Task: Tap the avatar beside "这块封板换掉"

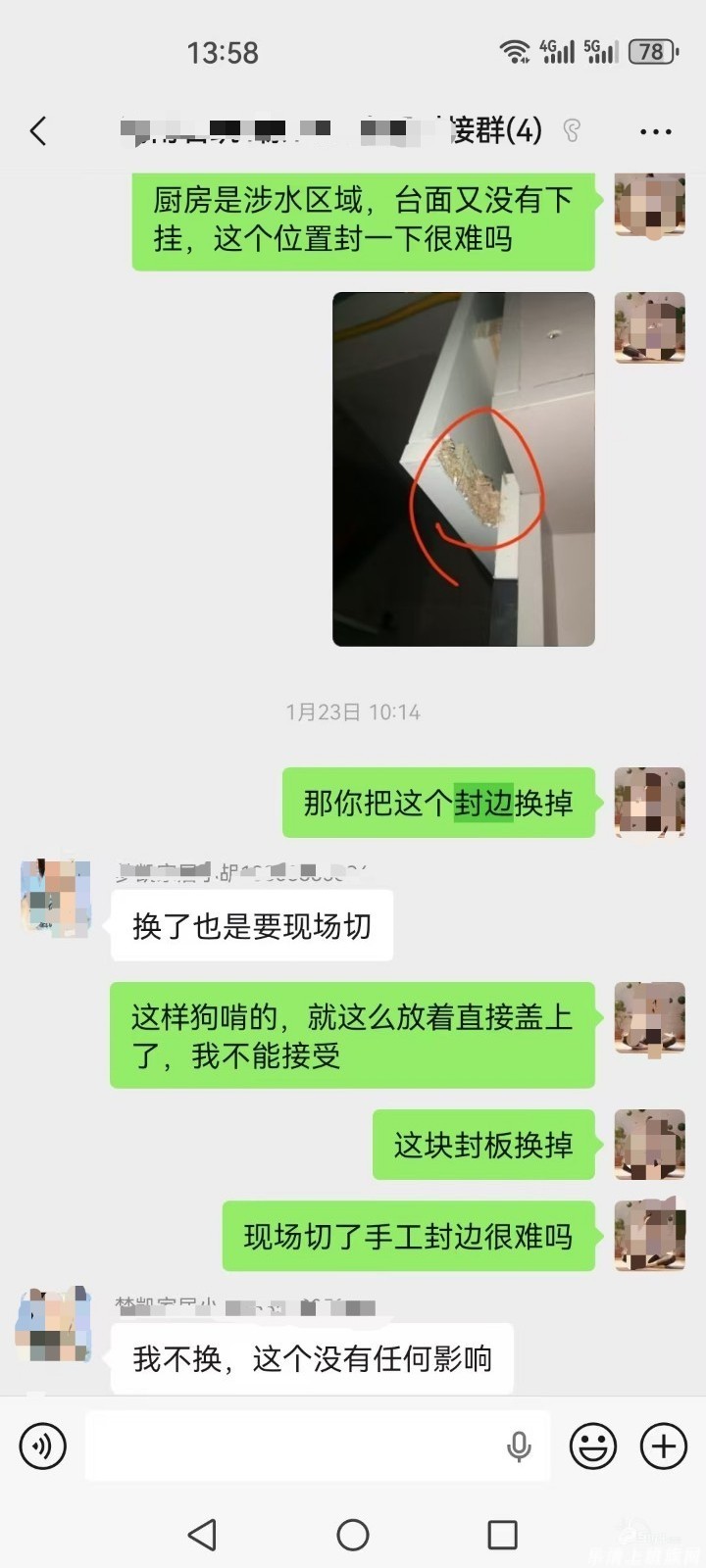Action: [649, 1145]
